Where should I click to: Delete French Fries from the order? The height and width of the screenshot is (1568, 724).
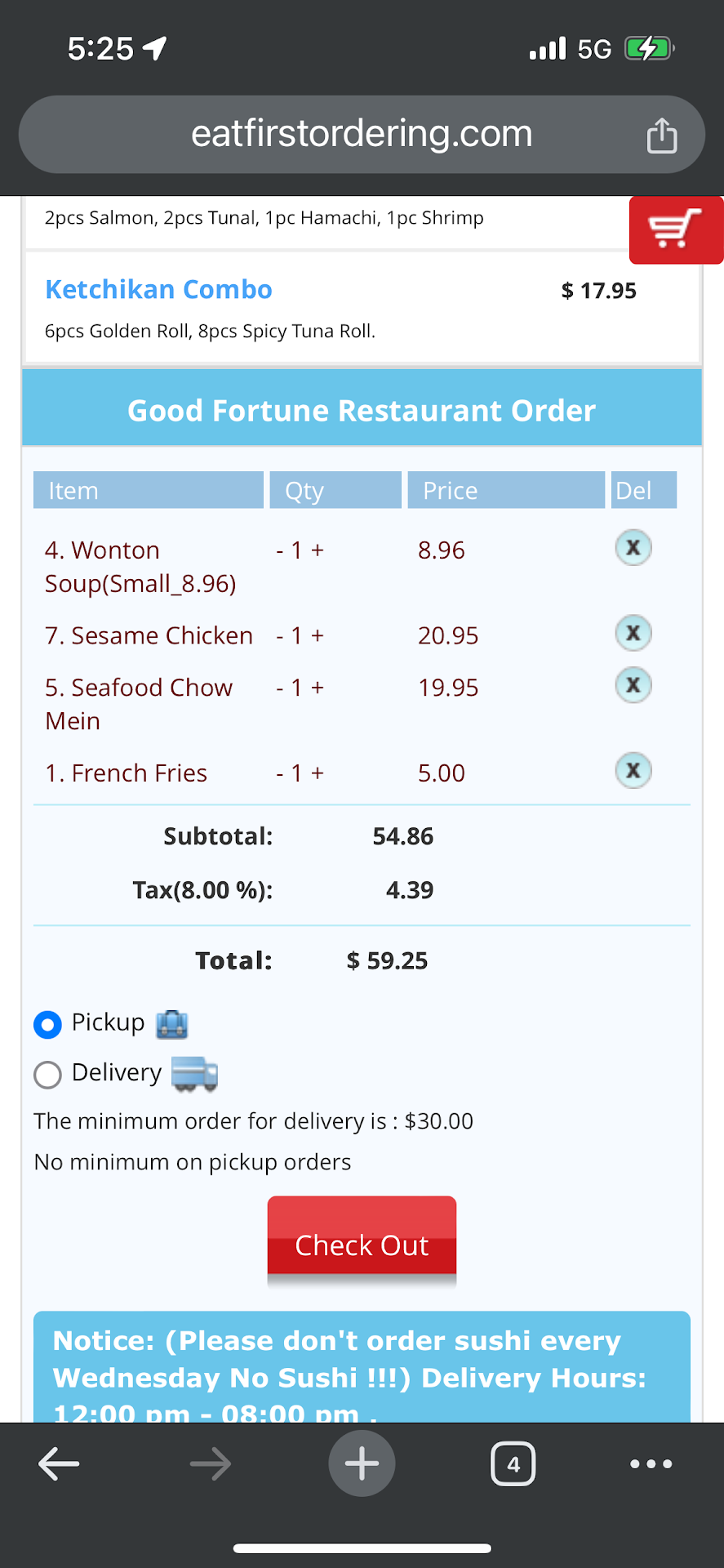[x=633, y=771]
